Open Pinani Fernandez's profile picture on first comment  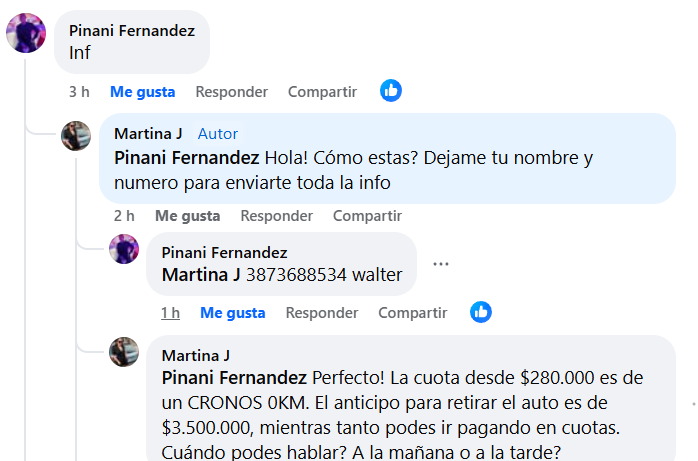(x=26, y=34)
